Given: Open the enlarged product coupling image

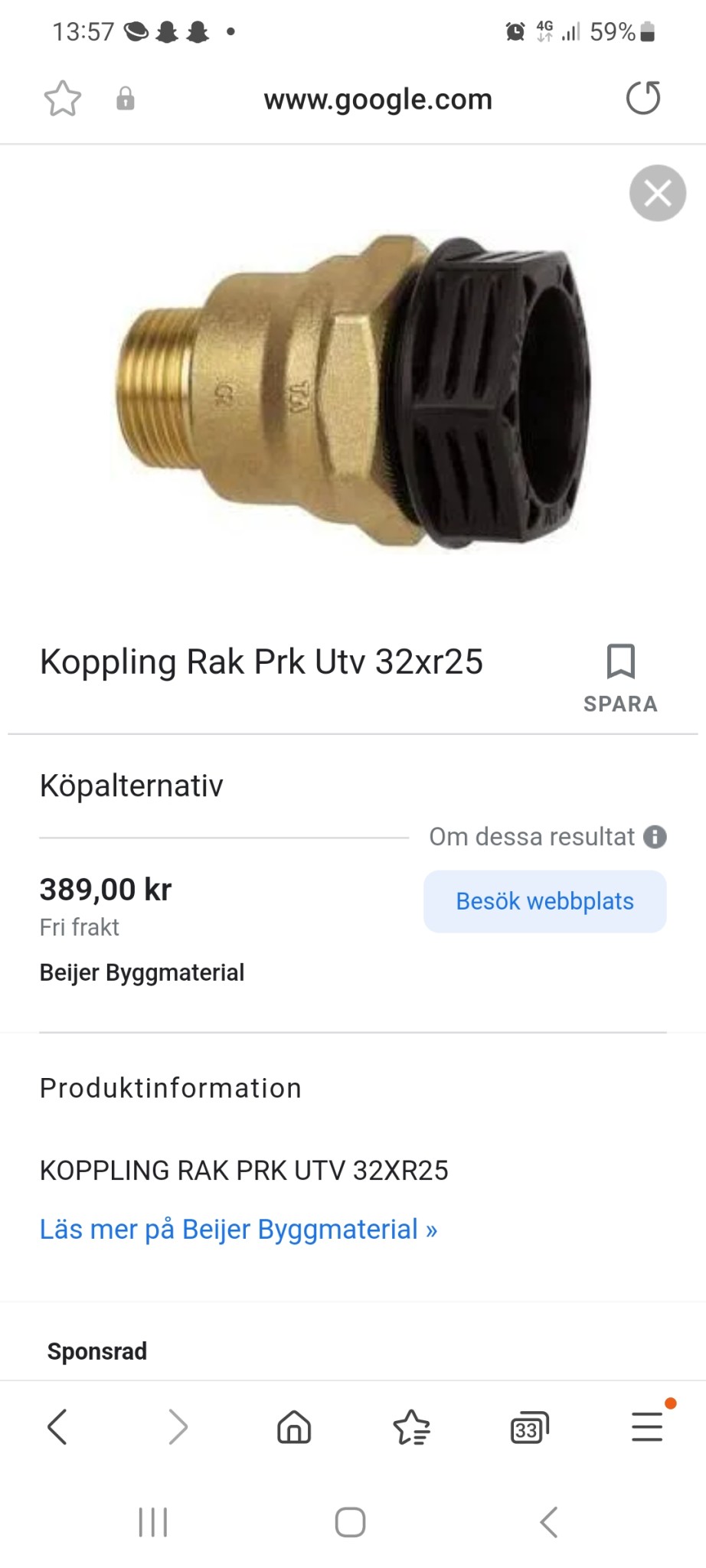Looking at the screenshot, I should pos(352,392).
